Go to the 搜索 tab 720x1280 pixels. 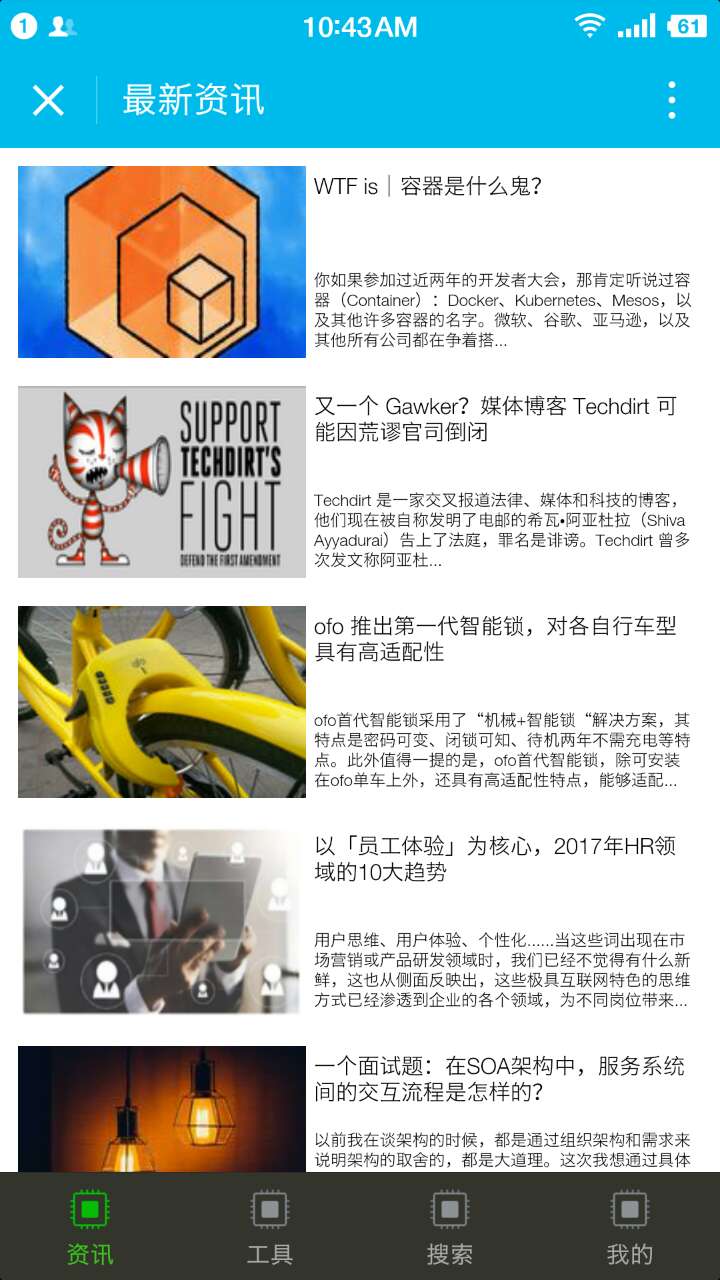point(450,1226)
